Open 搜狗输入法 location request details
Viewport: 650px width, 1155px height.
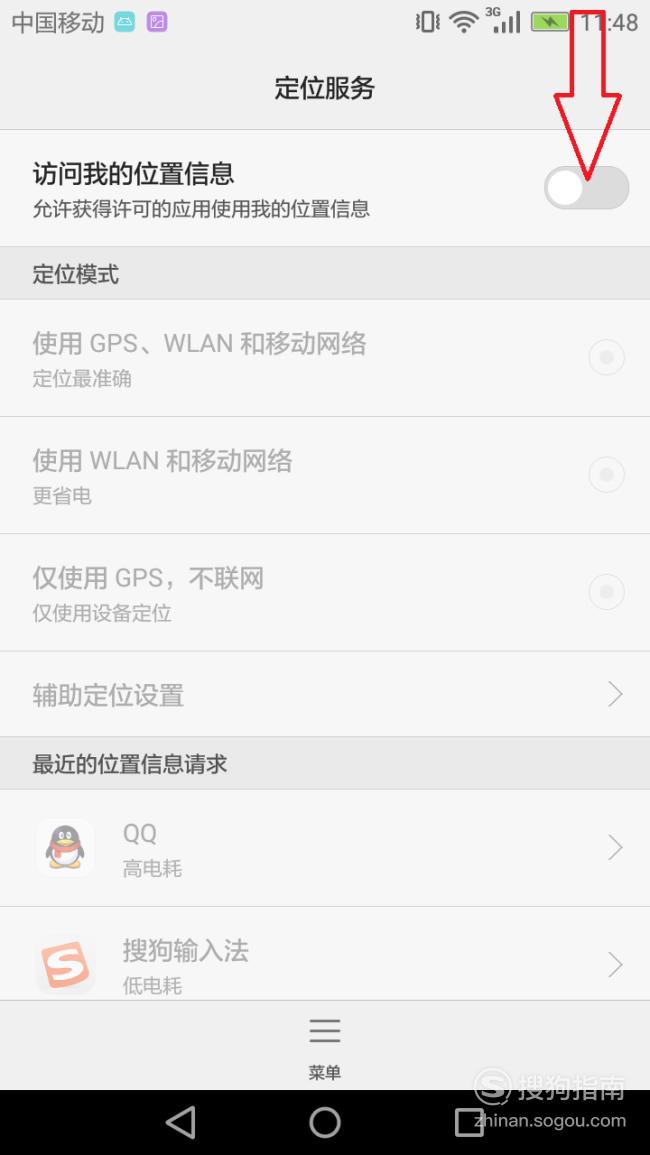pyautogui.click(x=325, y=954)
